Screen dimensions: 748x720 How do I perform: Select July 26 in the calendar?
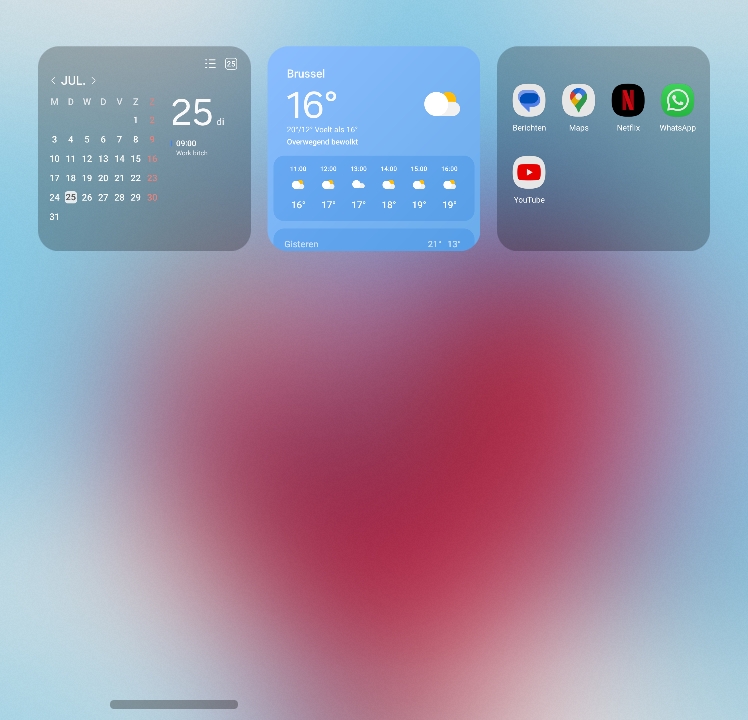click(x=87, y=197)
